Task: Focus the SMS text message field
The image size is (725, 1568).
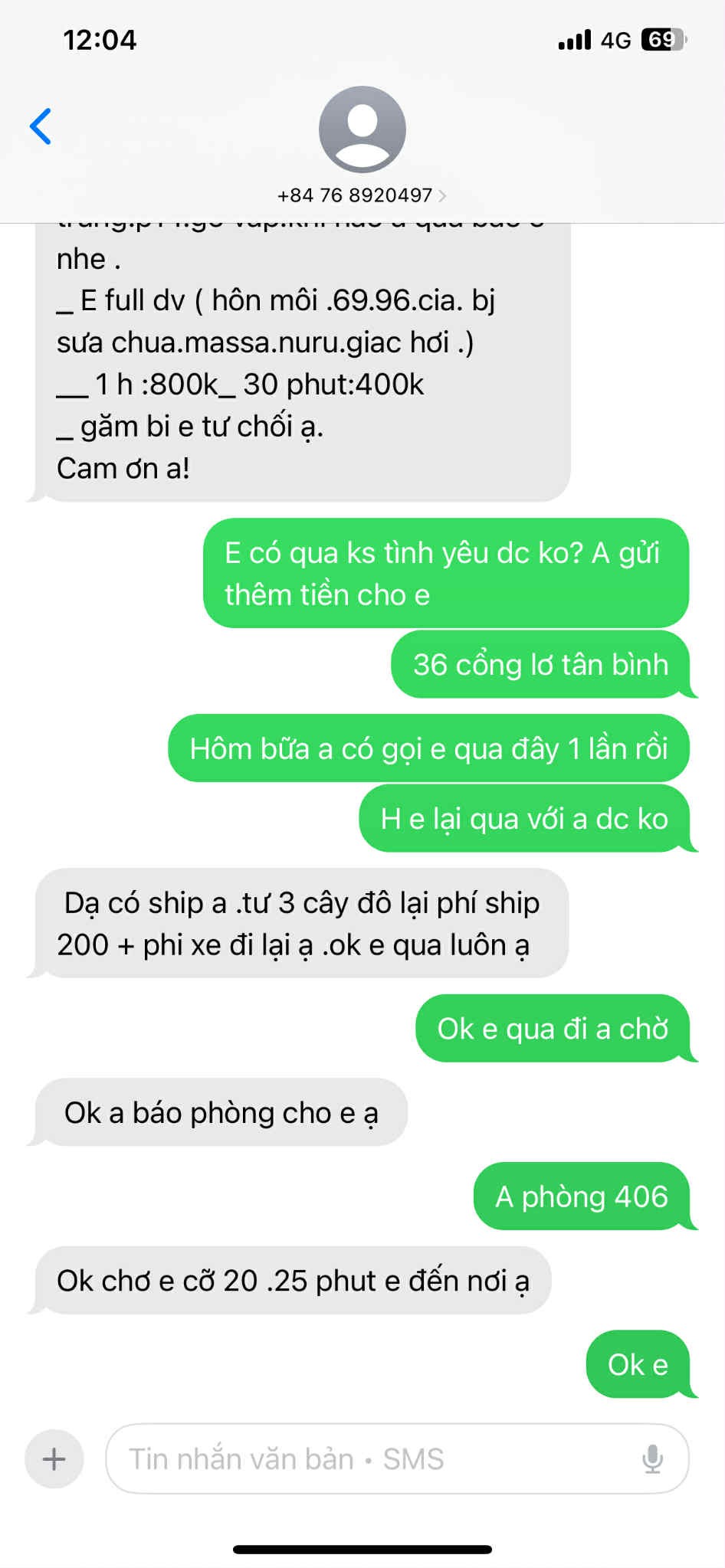Action: coord(368,1458)
